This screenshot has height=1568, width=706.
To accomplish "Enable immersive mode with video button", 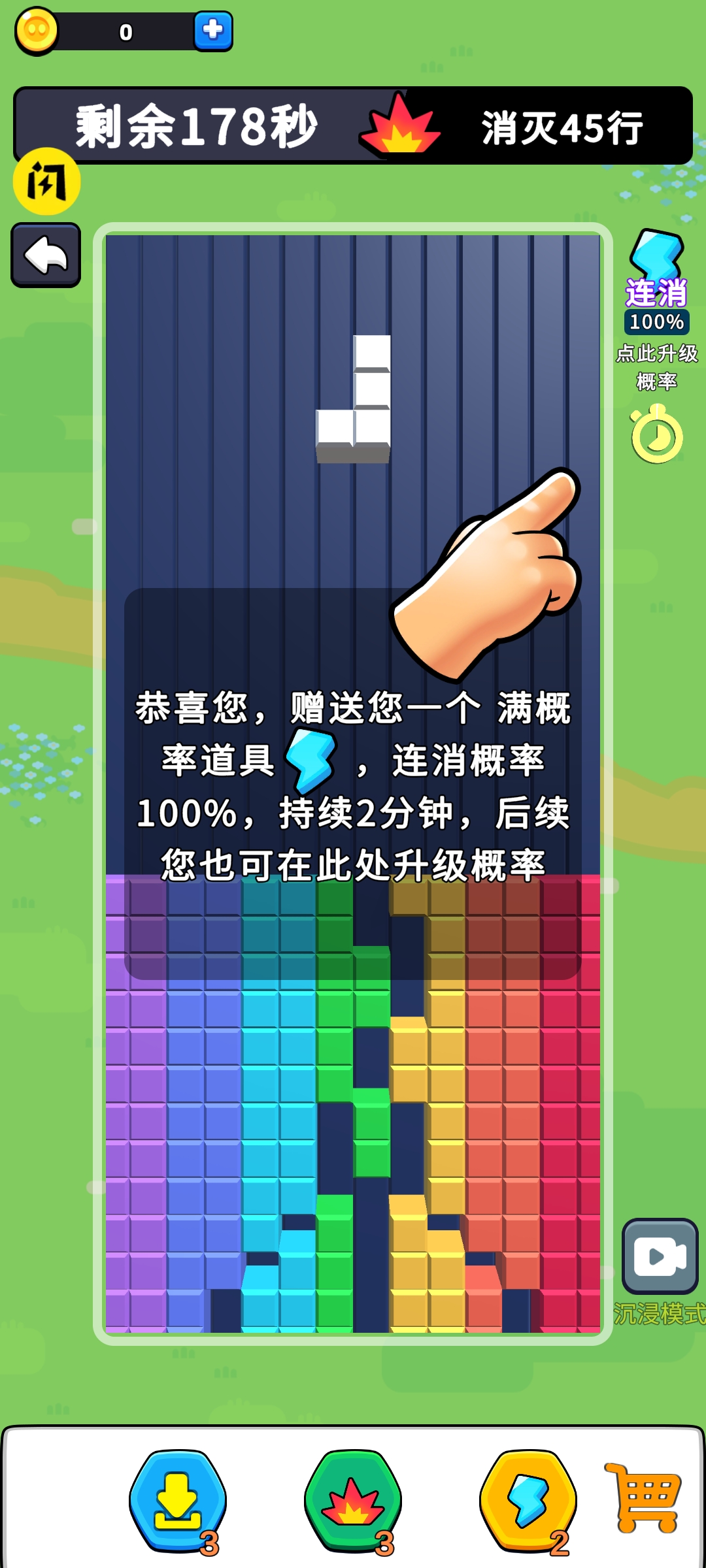I will pos(660,1256).
